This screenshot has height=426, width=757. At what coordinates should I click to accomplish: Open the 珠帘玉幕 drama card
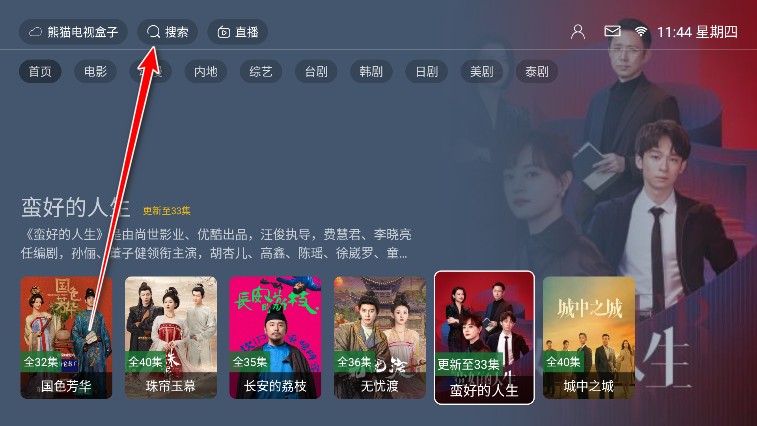pyautogui.click(x=171, y=337)
